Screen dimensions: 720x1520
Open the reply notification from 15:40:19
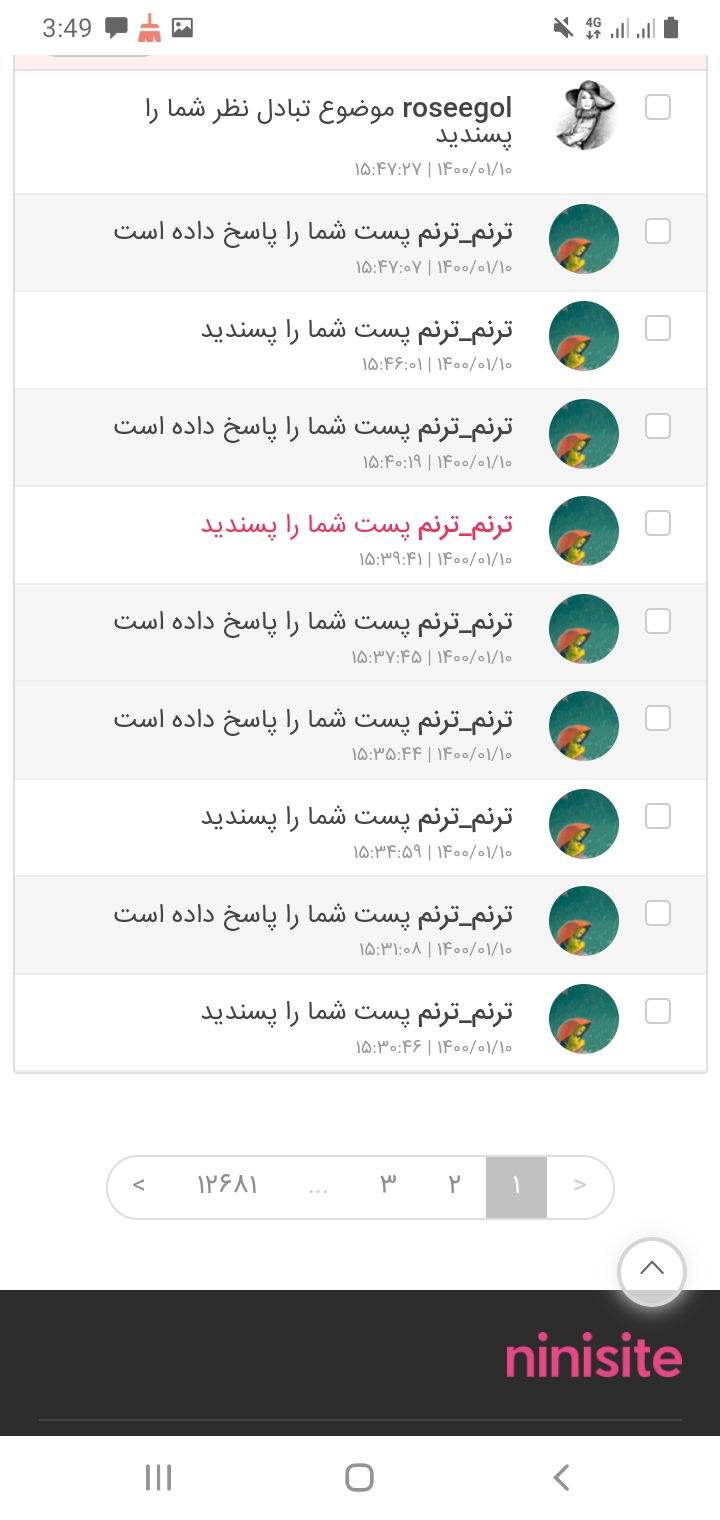[x=313, y=427]
